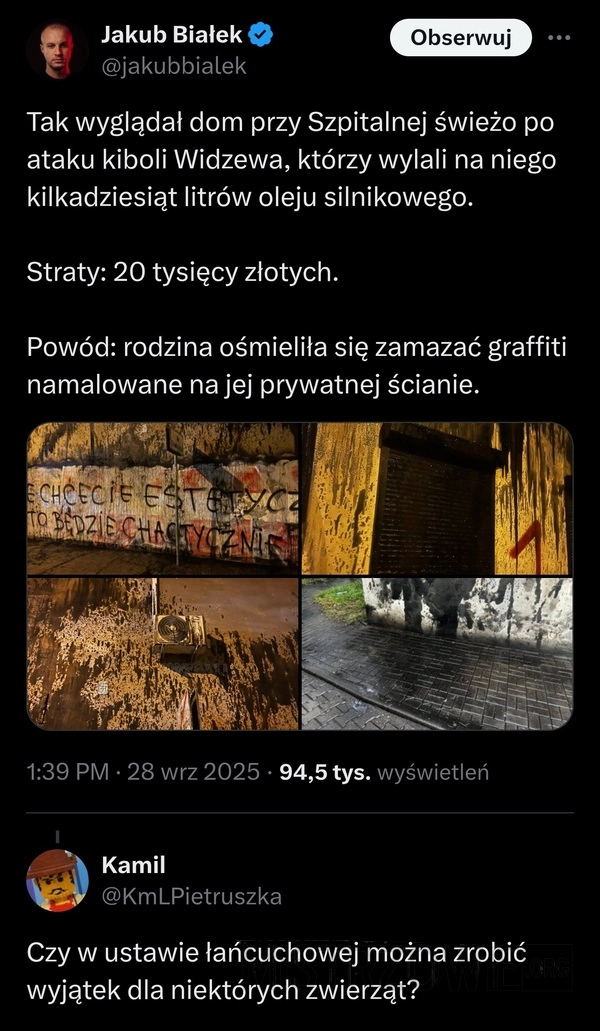Image resolution: width=600 pixels, height=1031 pixels.
Task: Visit the @KmLPietruszka profile
Action: point(191,896)
